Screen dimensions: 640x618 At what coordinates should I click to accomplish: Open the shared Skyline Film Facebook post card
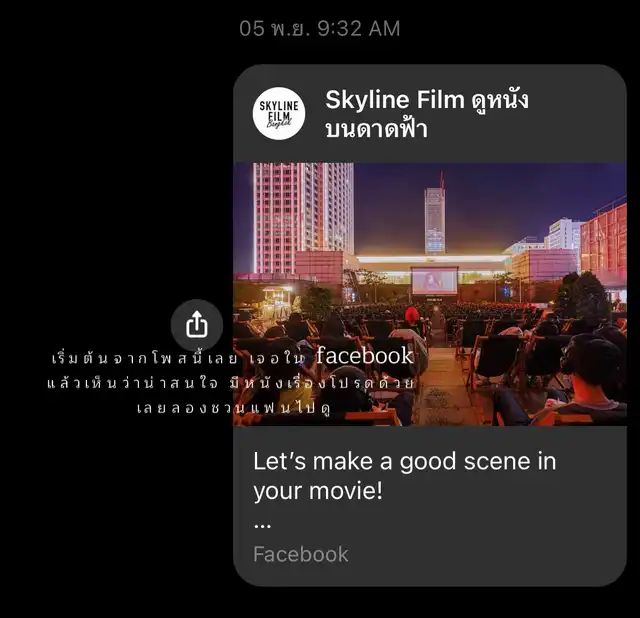430,325
